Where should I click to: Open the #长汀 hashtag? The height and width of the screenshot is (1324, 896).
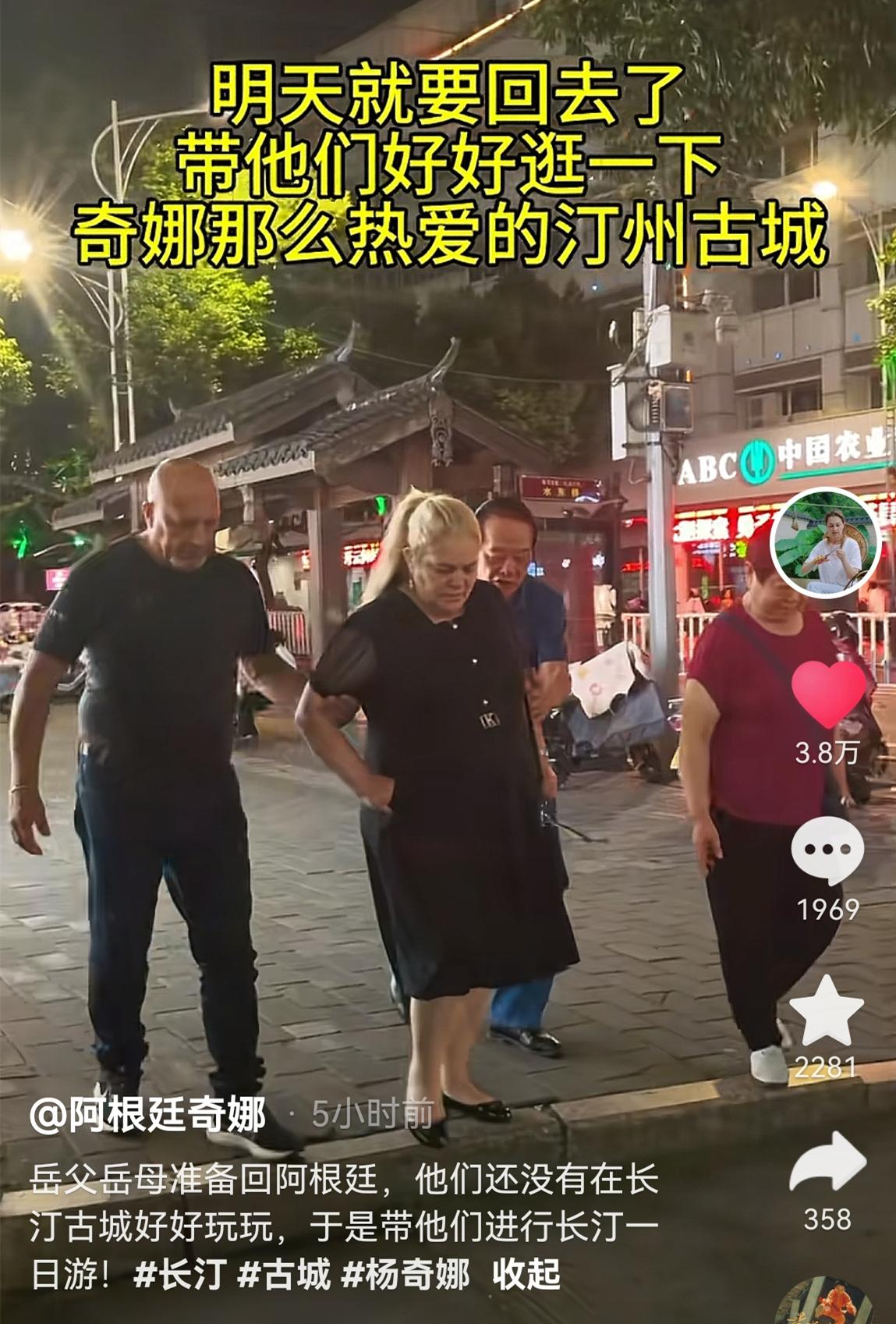tap(179, 1275)
